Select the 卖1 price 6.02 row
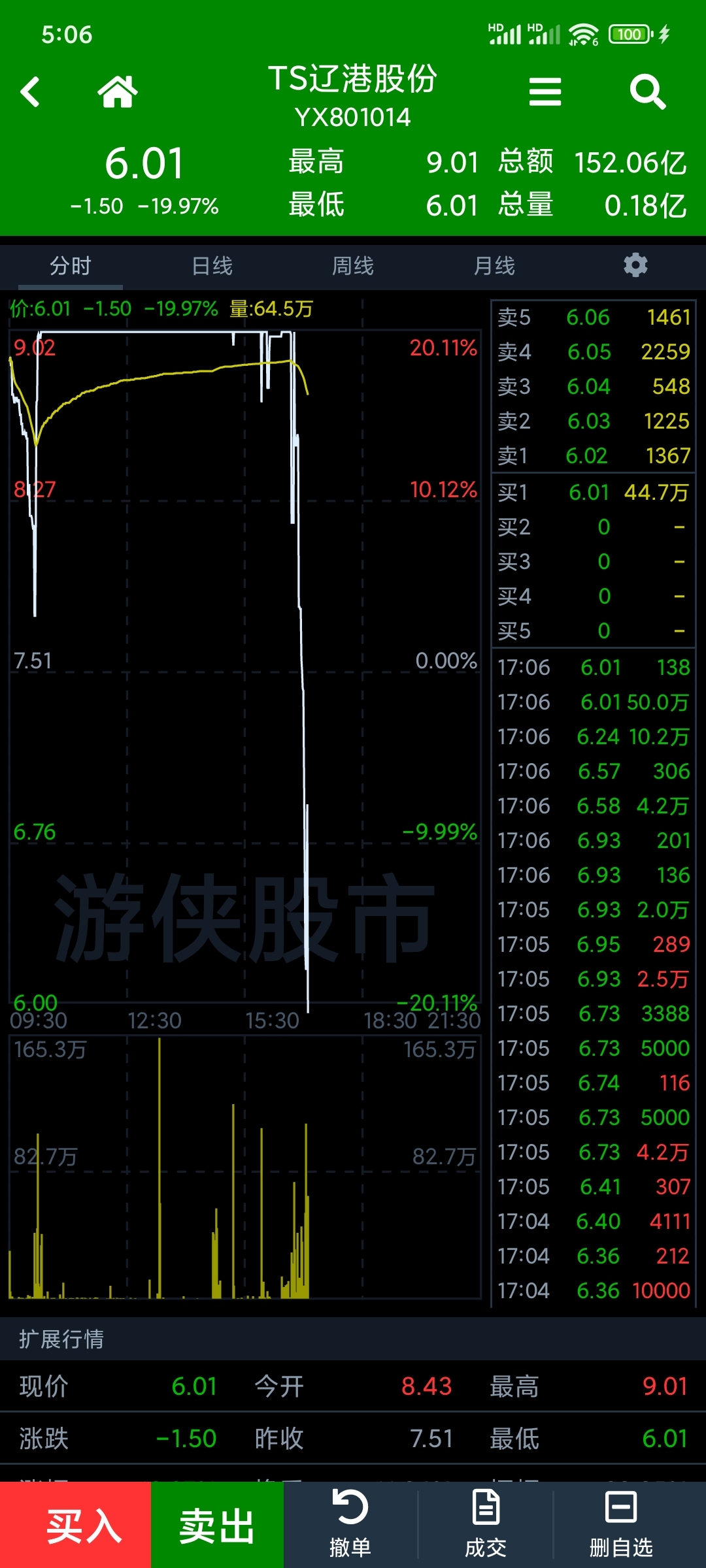The height and width of the screenshot is (1568, 706). pyautogui.click(x=594, y=455)
